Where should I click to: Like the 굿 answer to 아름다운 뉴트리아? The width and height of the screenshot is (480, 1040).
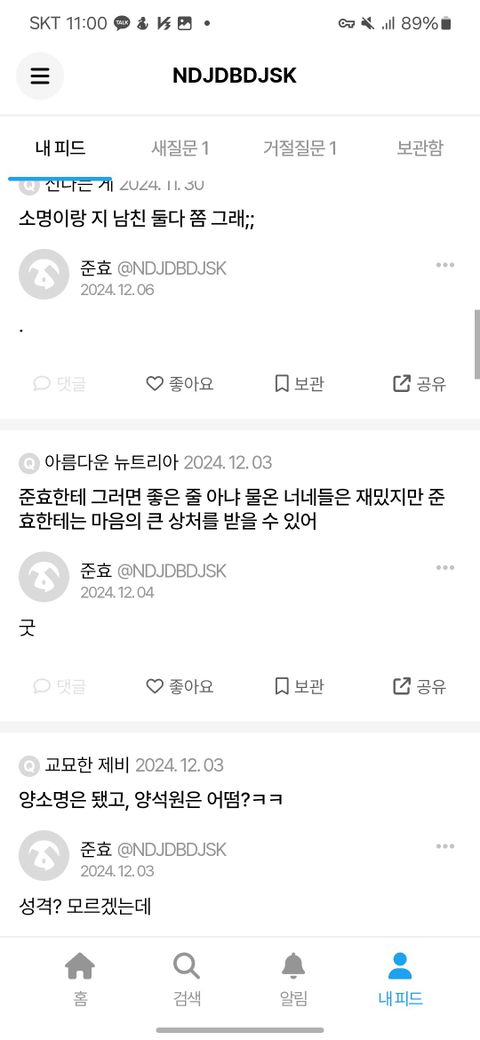click(180, 686)
